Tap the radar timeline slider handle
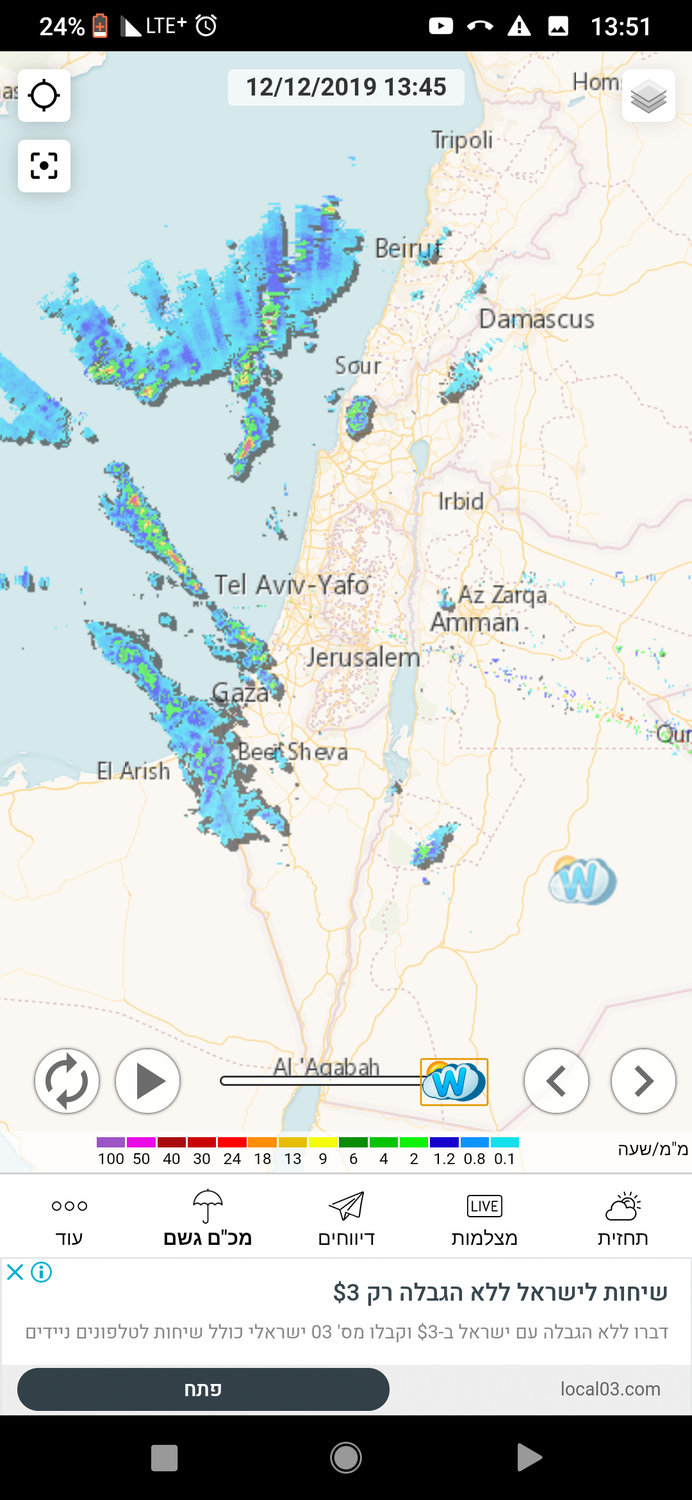The height and width of the screenshot is (1500, 692). tap(454, 1082)
